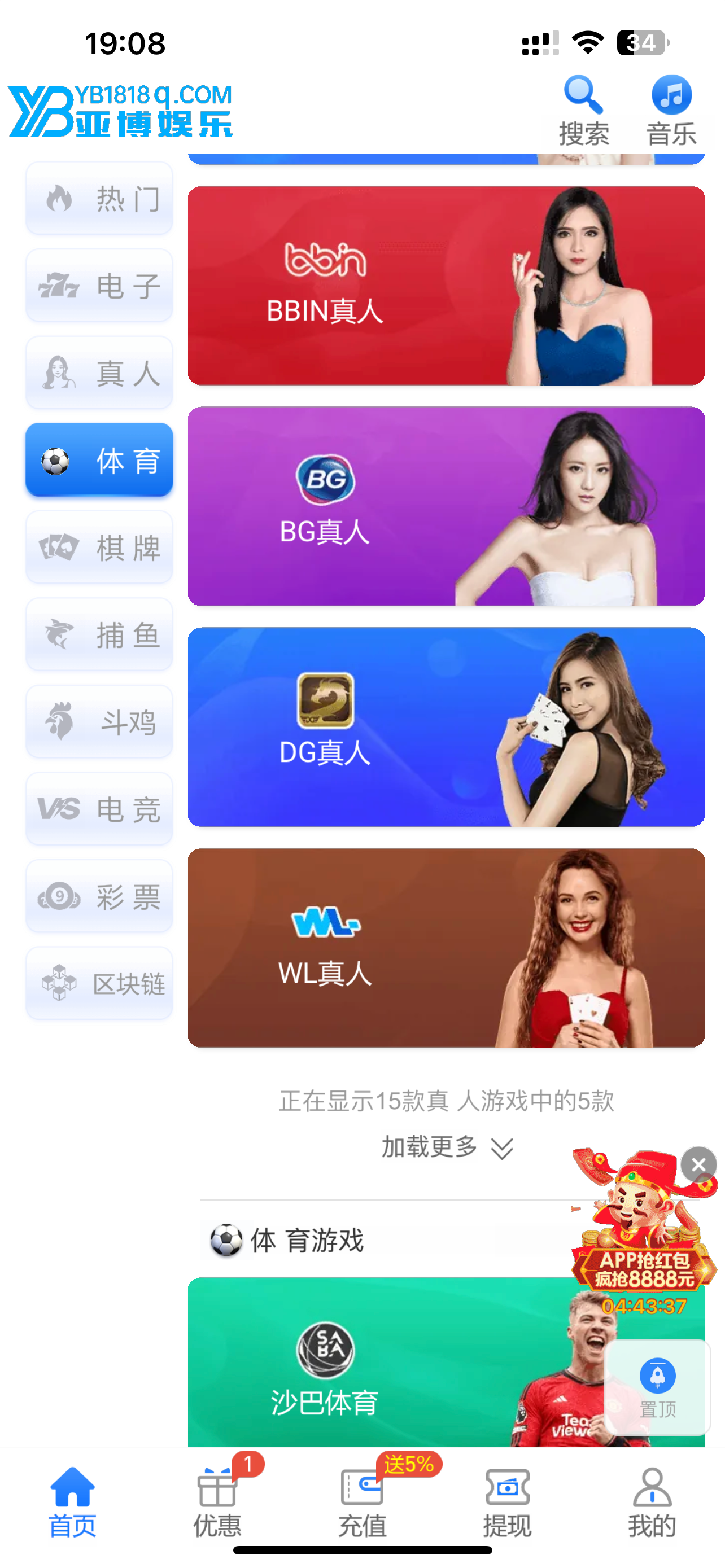The height and width of the screenshot is (1568, 725).
Task: Open the 电子 slots category
Action: click(99, 286)
